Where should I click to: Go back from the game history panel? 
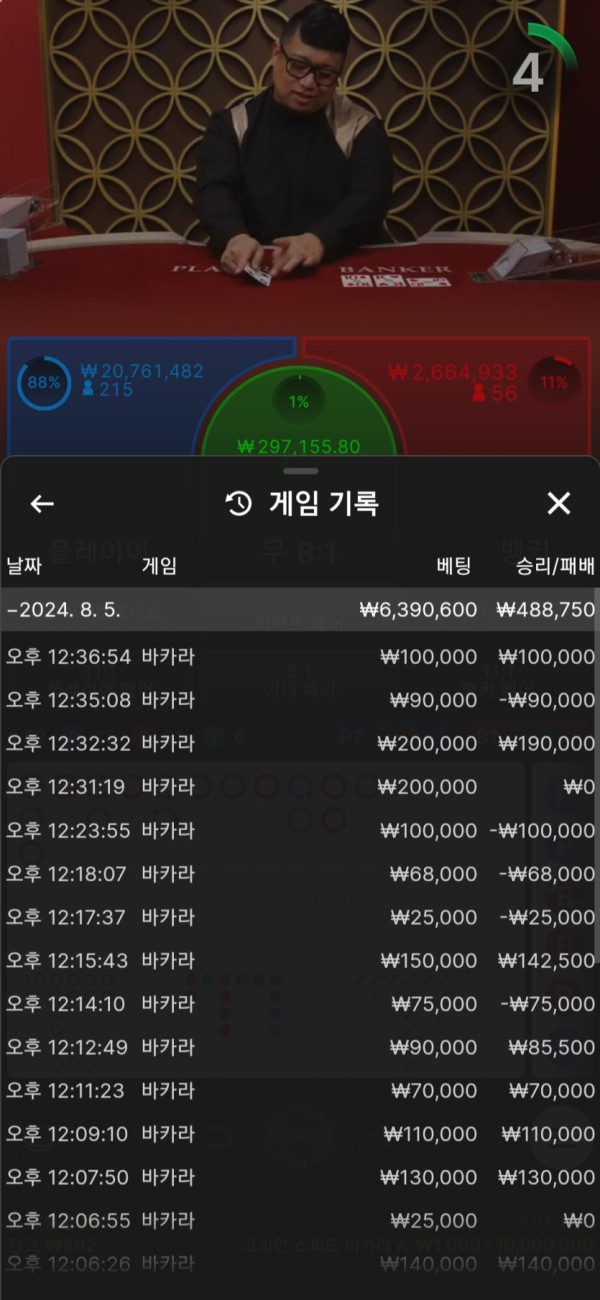42,504
